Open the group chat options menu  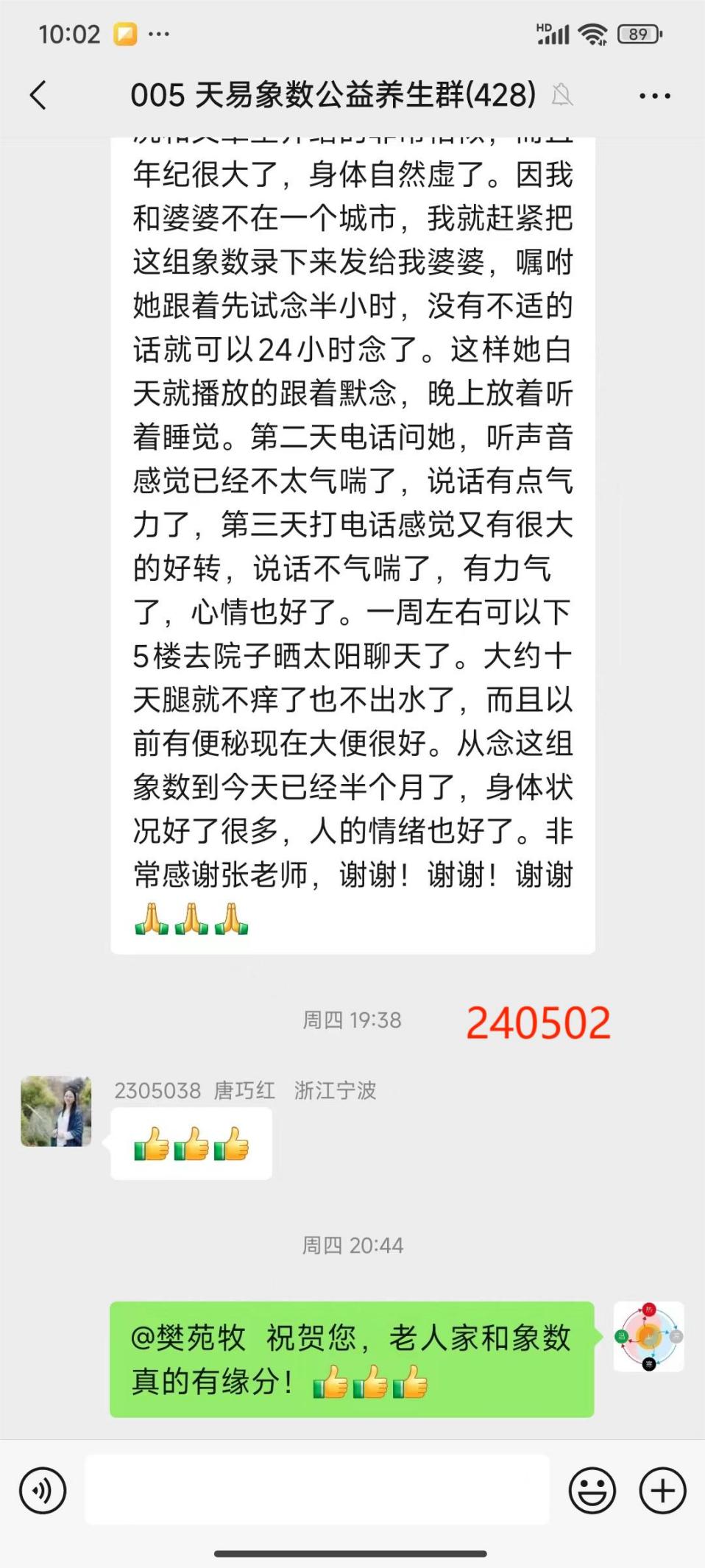coord(654,96)
